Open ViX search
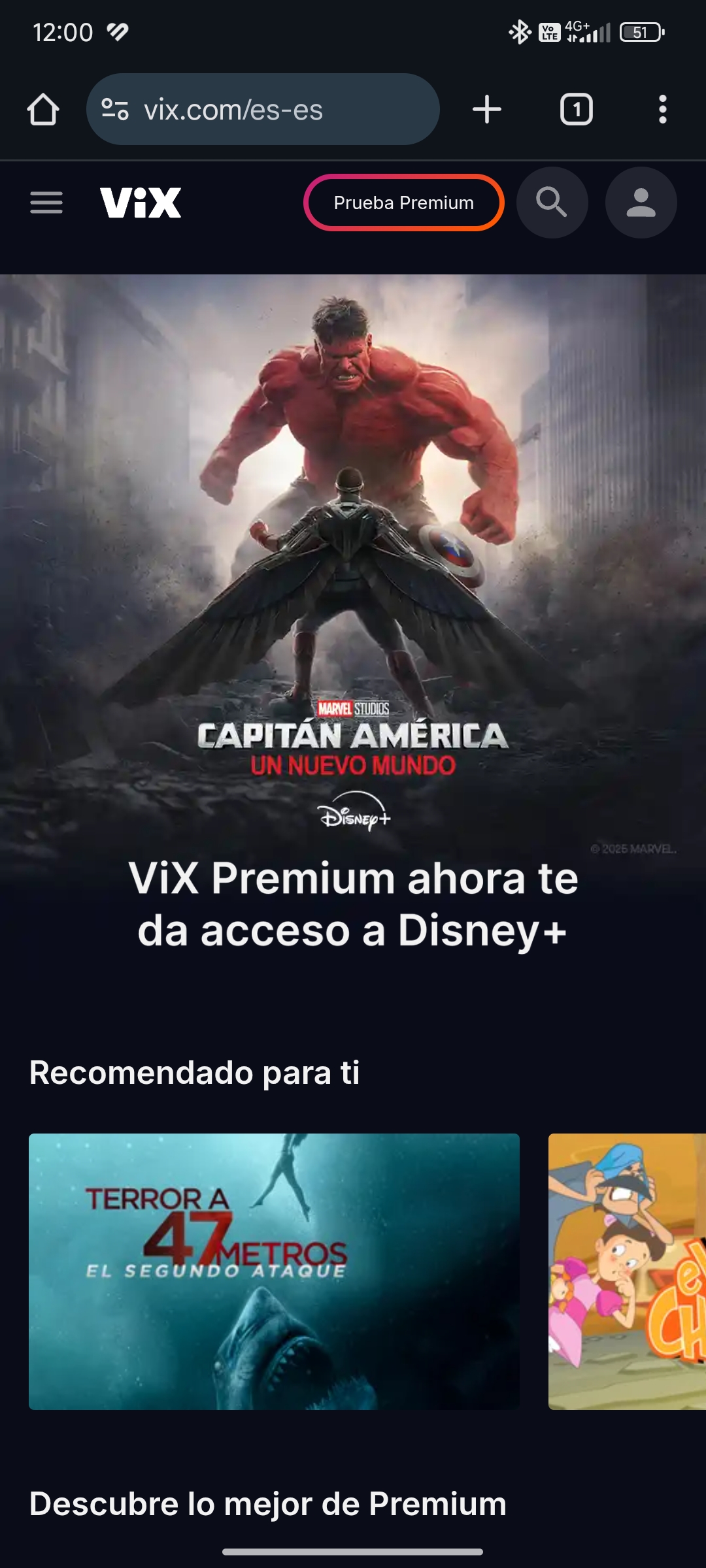 coord(552,203)
